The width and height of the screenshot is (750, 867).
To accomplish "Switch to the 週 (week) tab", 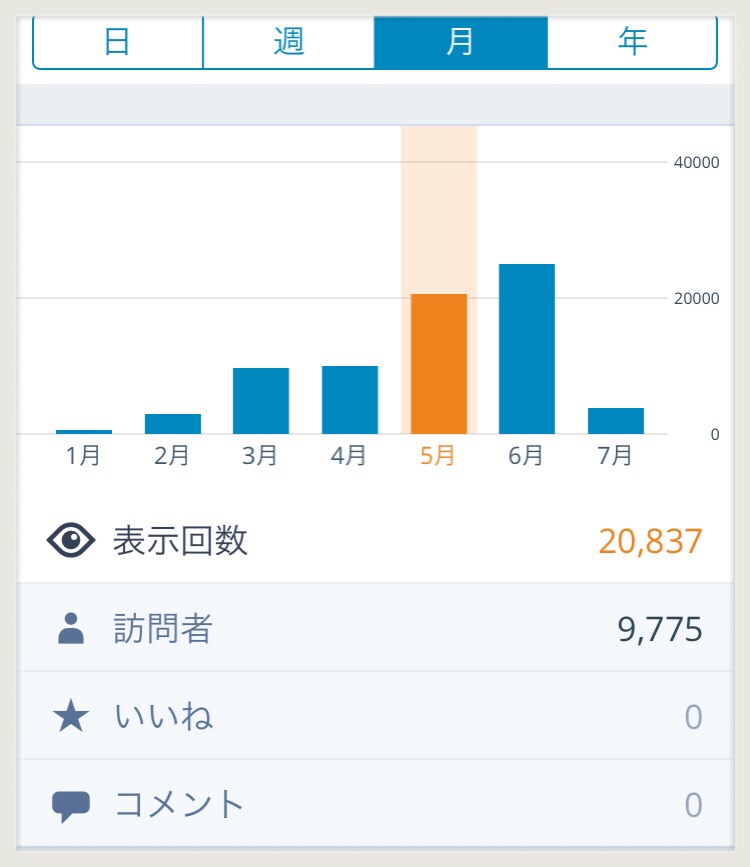I will [289, 42].
